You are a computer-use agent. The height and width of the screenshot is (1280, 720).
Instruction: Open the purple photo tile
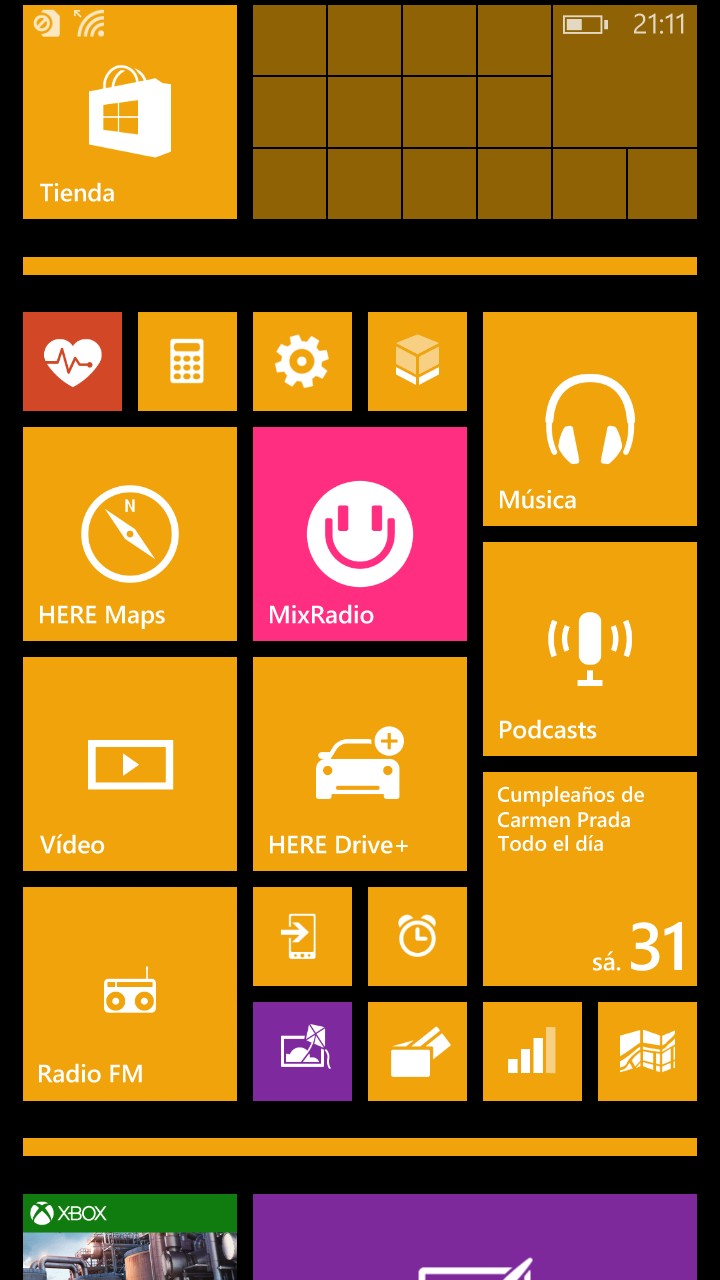coord(302,1051)
